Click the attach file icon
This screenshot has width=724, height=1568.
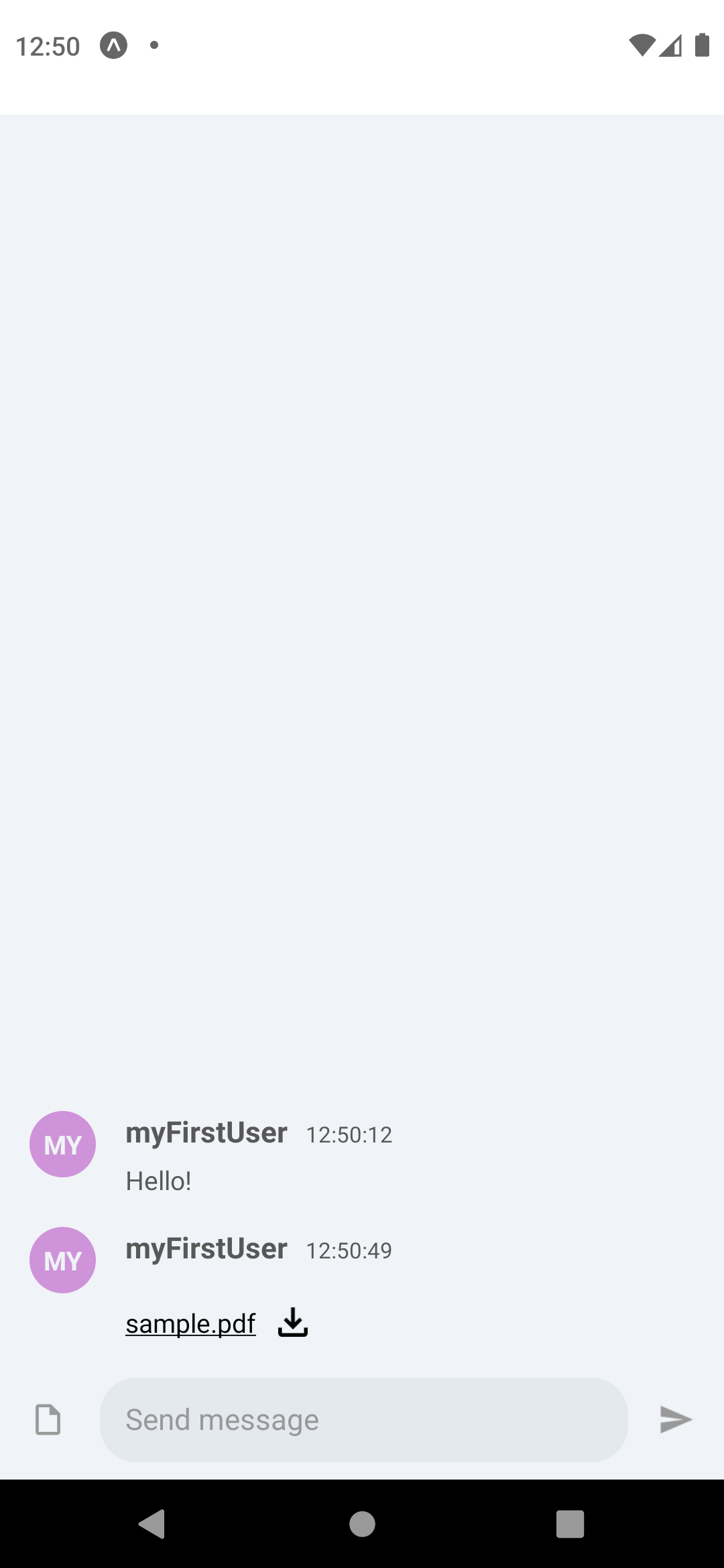(47, 1419)
